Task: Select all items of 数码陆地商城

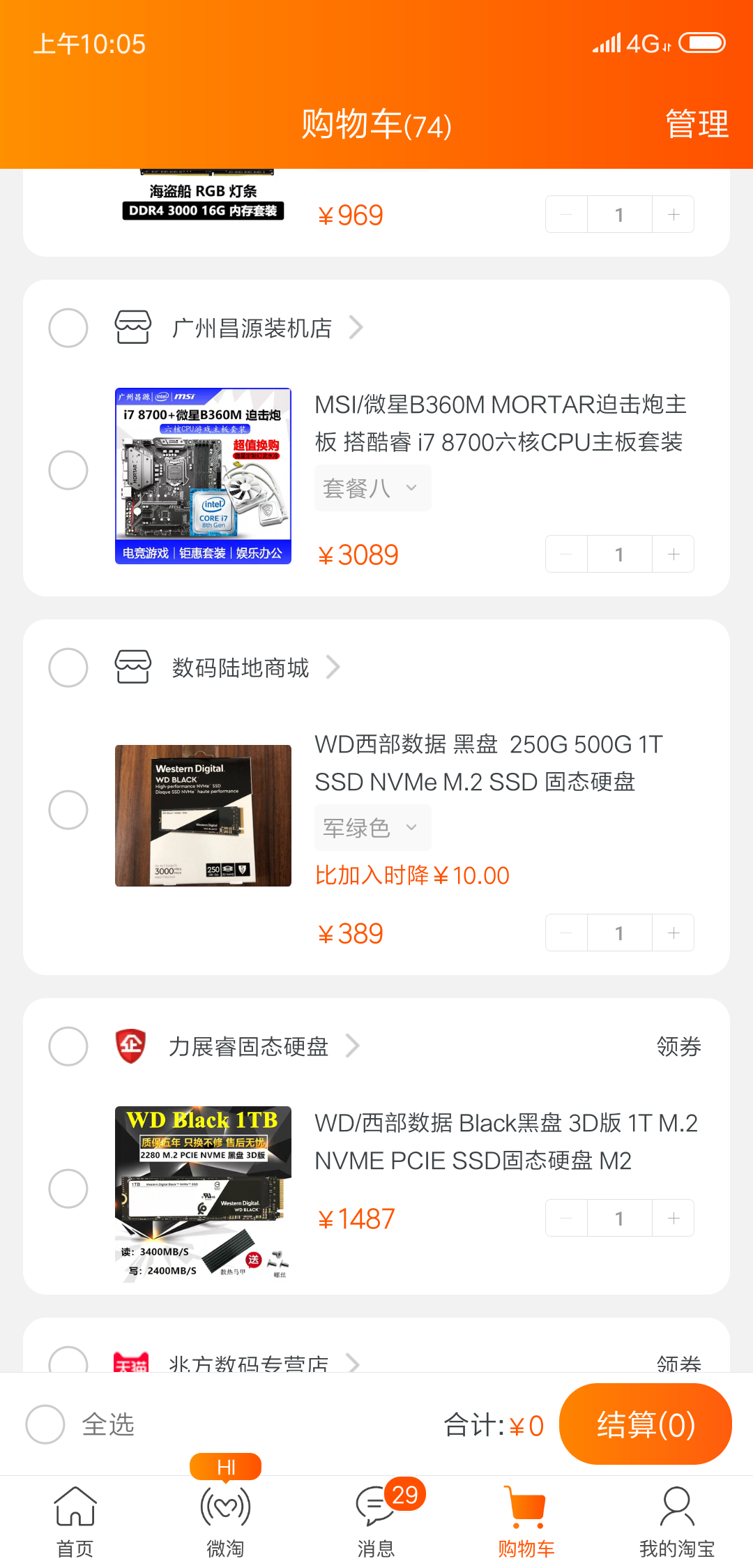Action: point(68,668)
